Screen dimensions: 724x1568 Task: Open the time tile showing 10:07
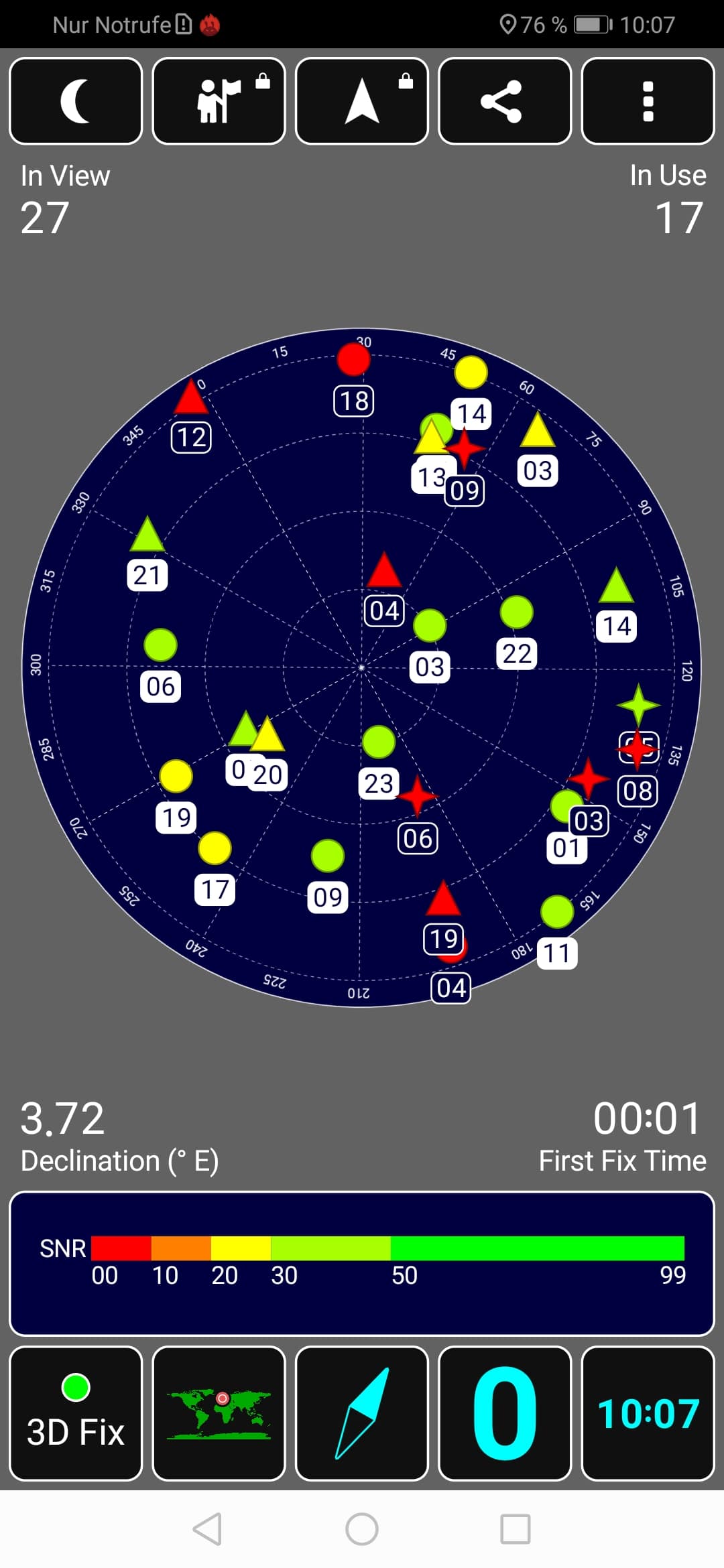click(648, 1413)
